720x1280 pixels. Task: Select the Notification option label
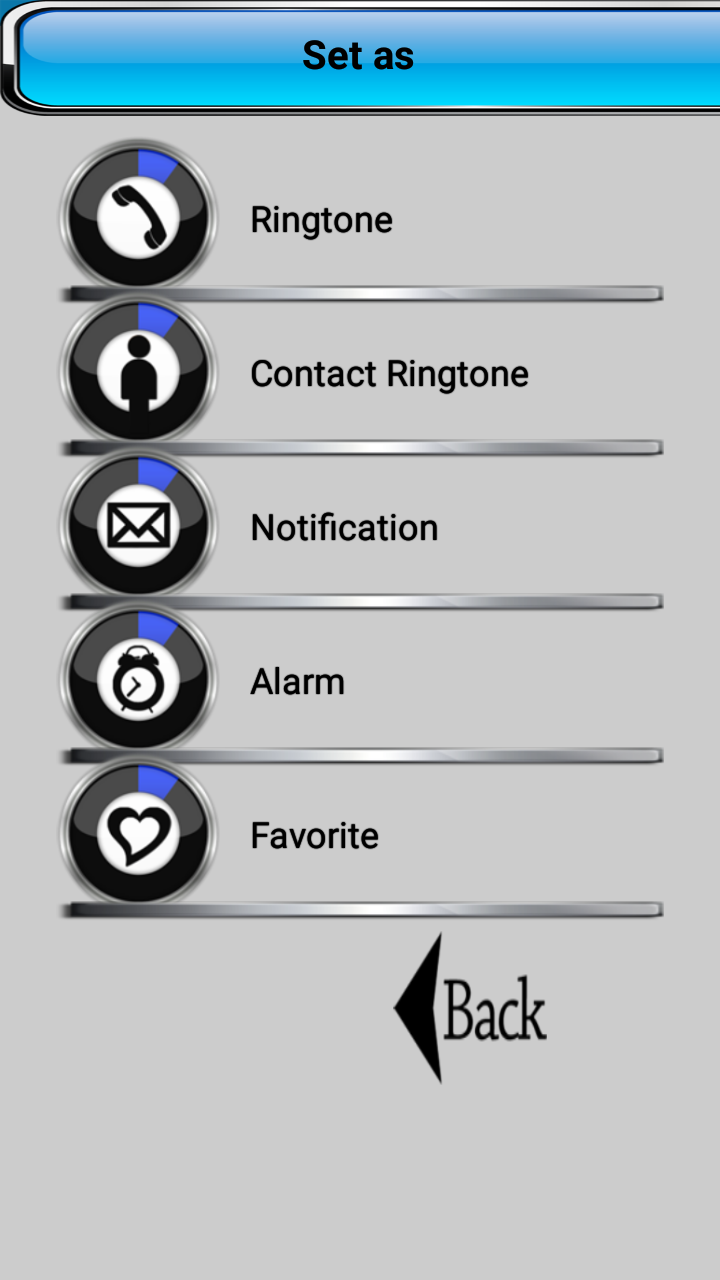click(343, 528)
